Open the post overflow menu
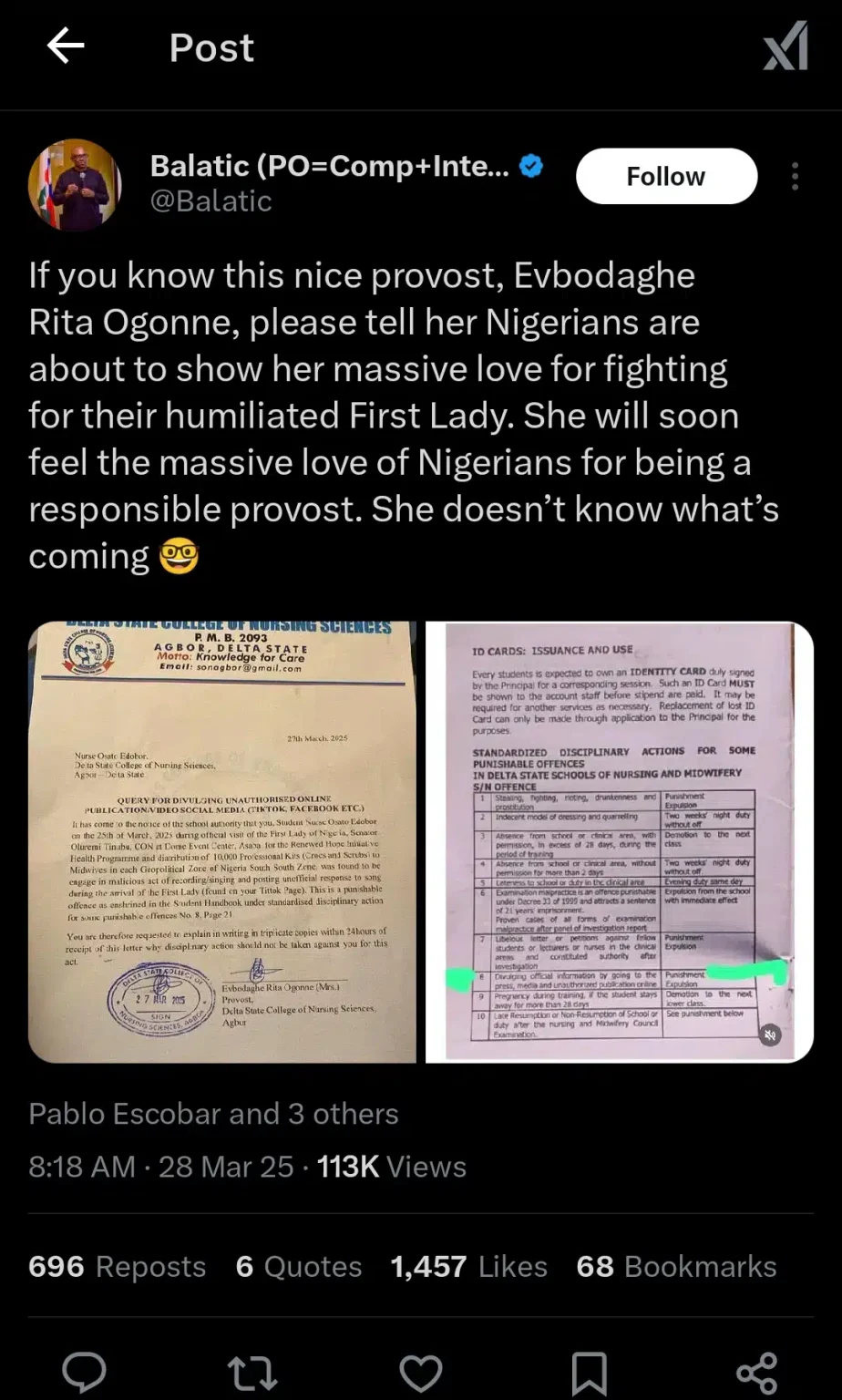842x1400 pixels. pos(795,176)
